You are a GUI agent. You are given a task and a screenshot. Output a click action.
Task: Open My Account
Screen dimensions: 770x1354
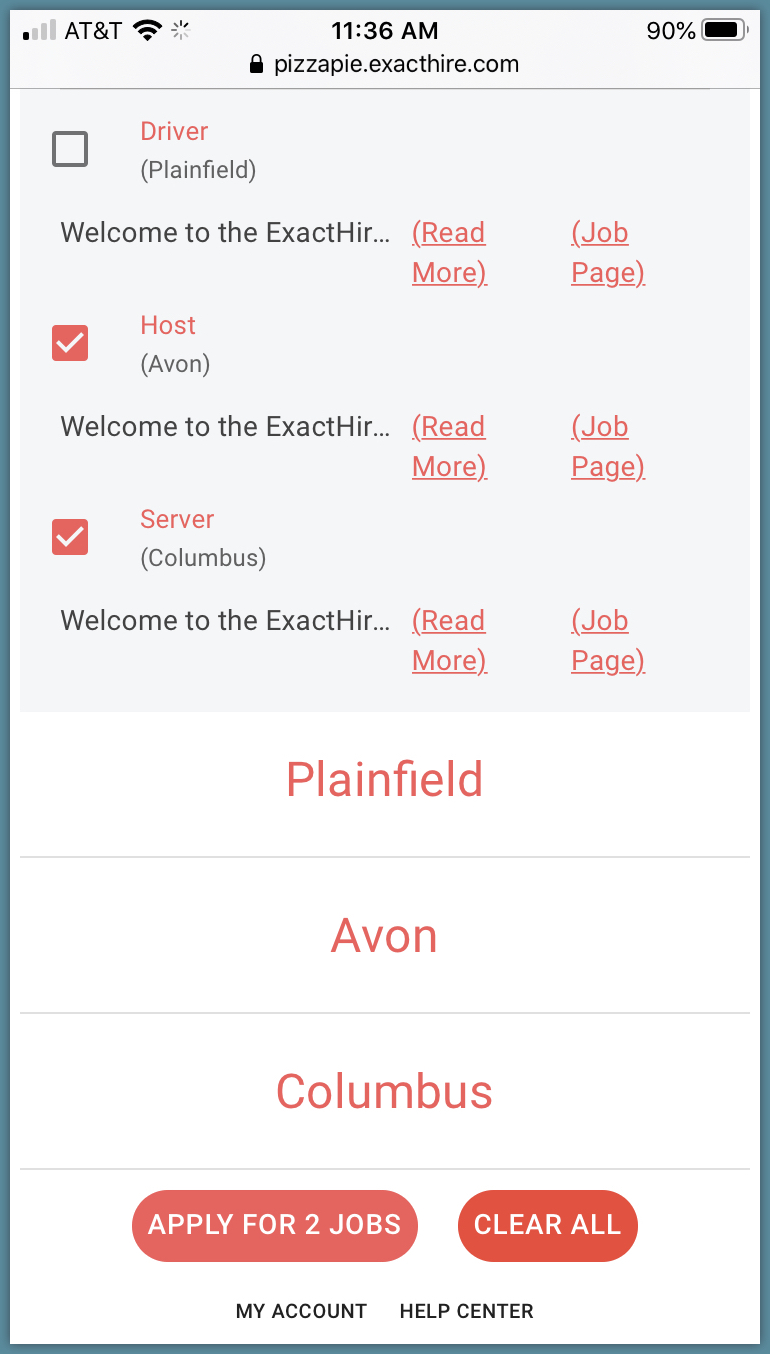[x=301, y=1311]
